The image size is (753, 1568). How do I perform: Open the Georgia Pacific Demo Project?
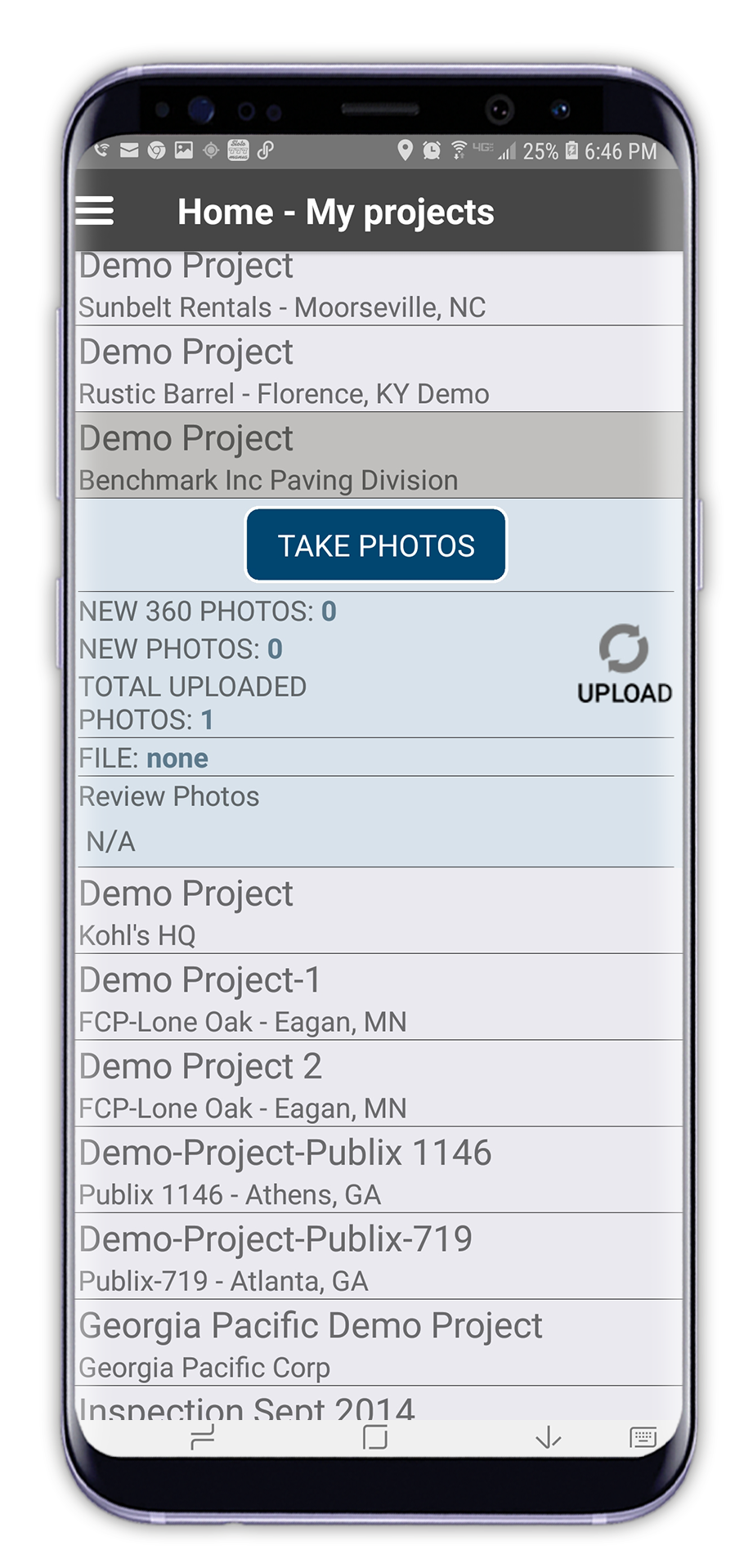tap(379, 1343)
